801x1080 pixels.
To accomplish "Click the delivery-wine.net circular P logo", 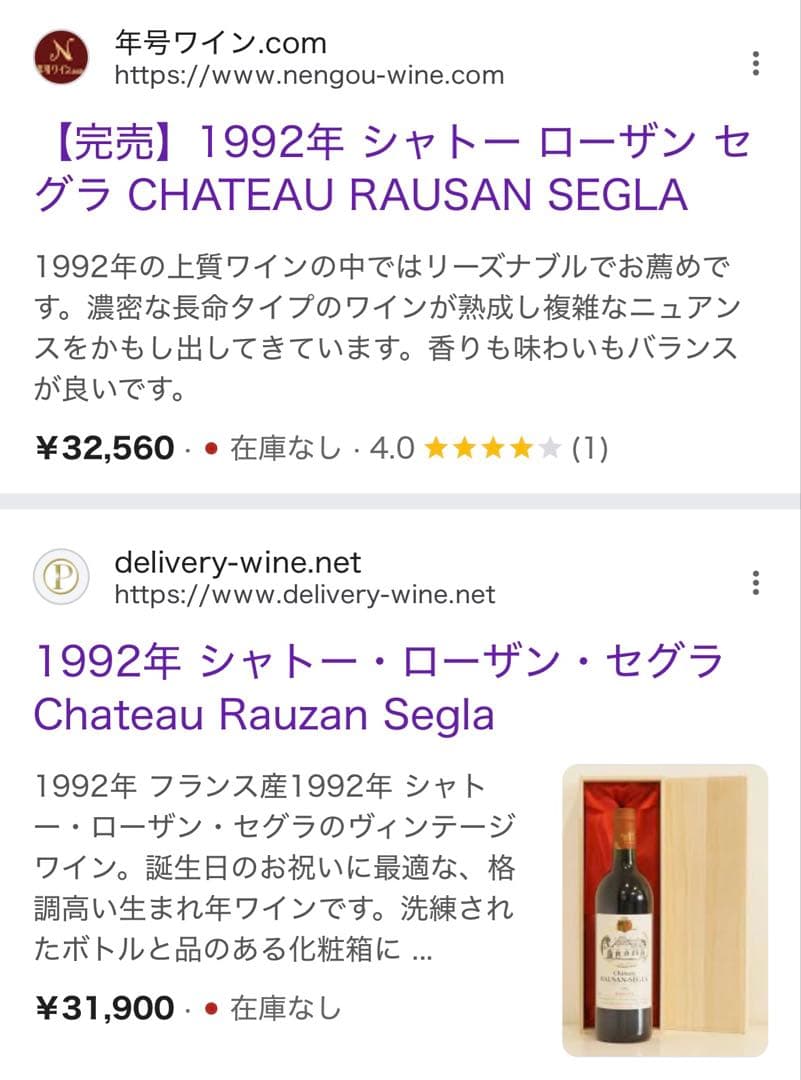I will (60, 577).
